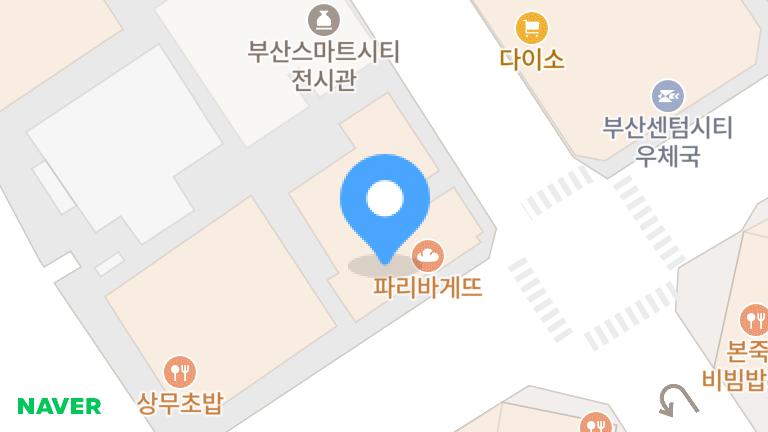Open the 부산센텀시티 우체국 post office marker
Image resolution: width=768 pixels, height=432 pixels.
pos(667,96)
